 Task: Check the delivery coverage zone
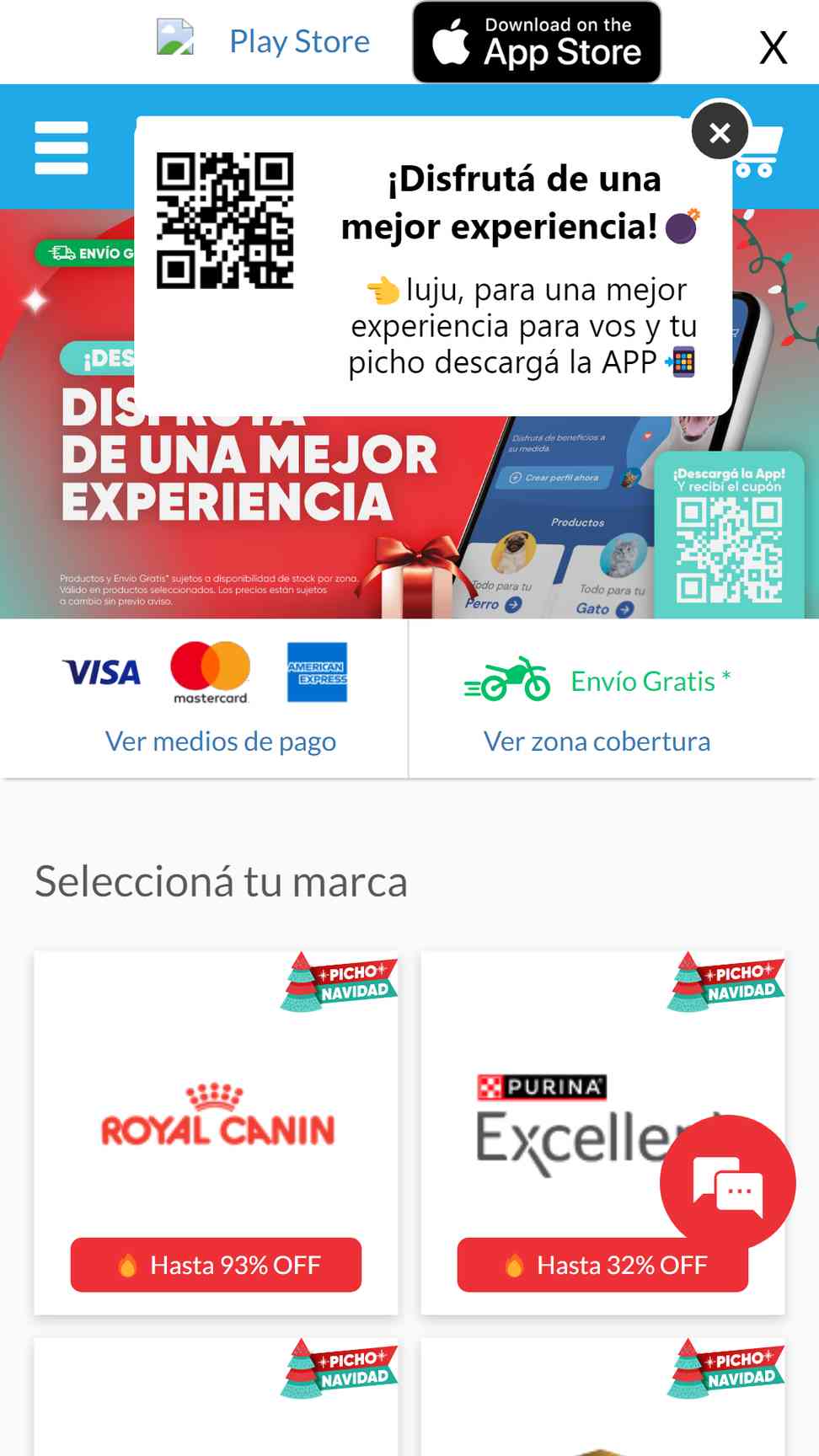[x=597, y=741]
